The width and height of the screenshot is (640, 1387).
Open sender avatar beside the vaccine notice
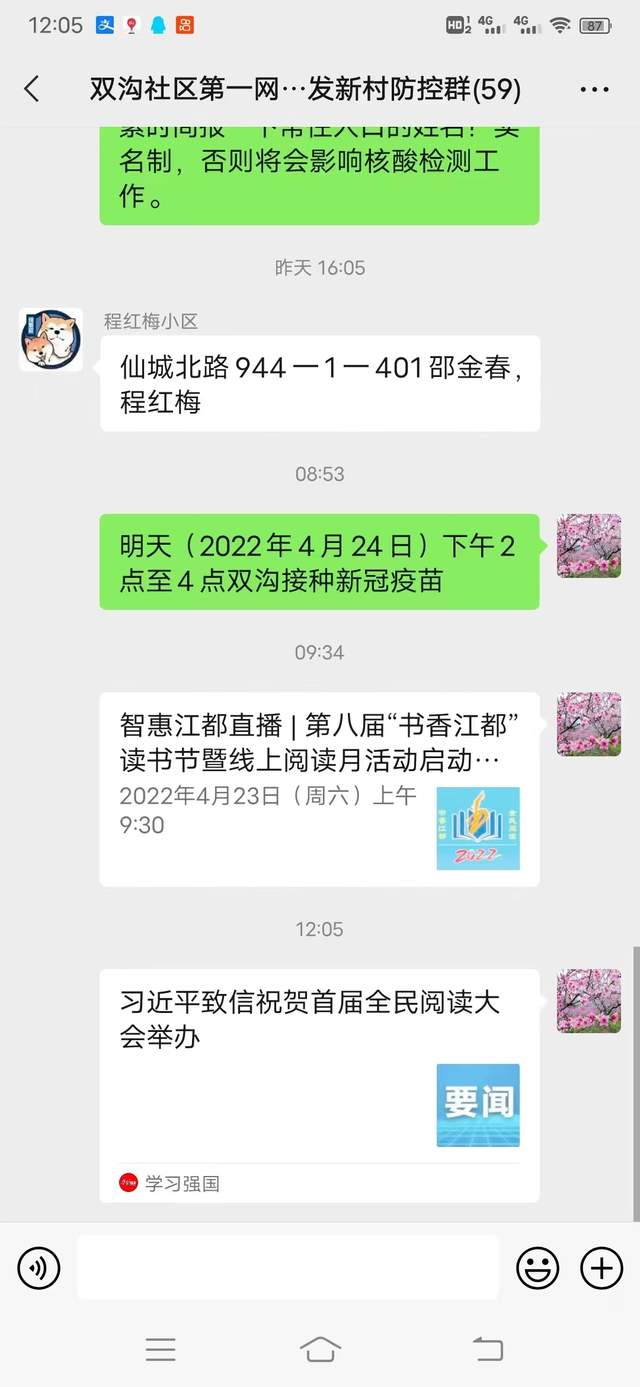click(589, 545)
